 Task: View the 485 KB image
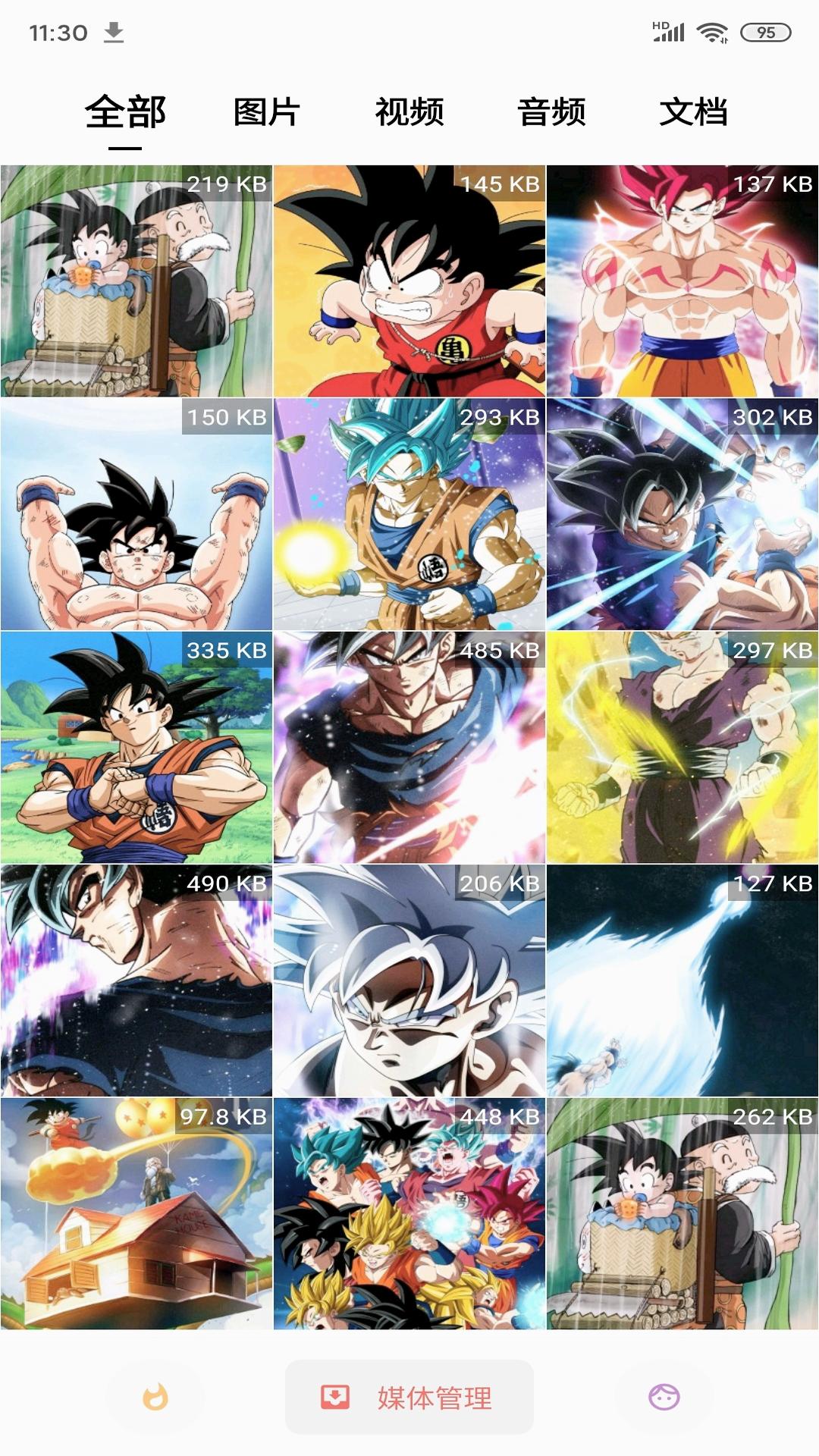(x=409, y=748)
